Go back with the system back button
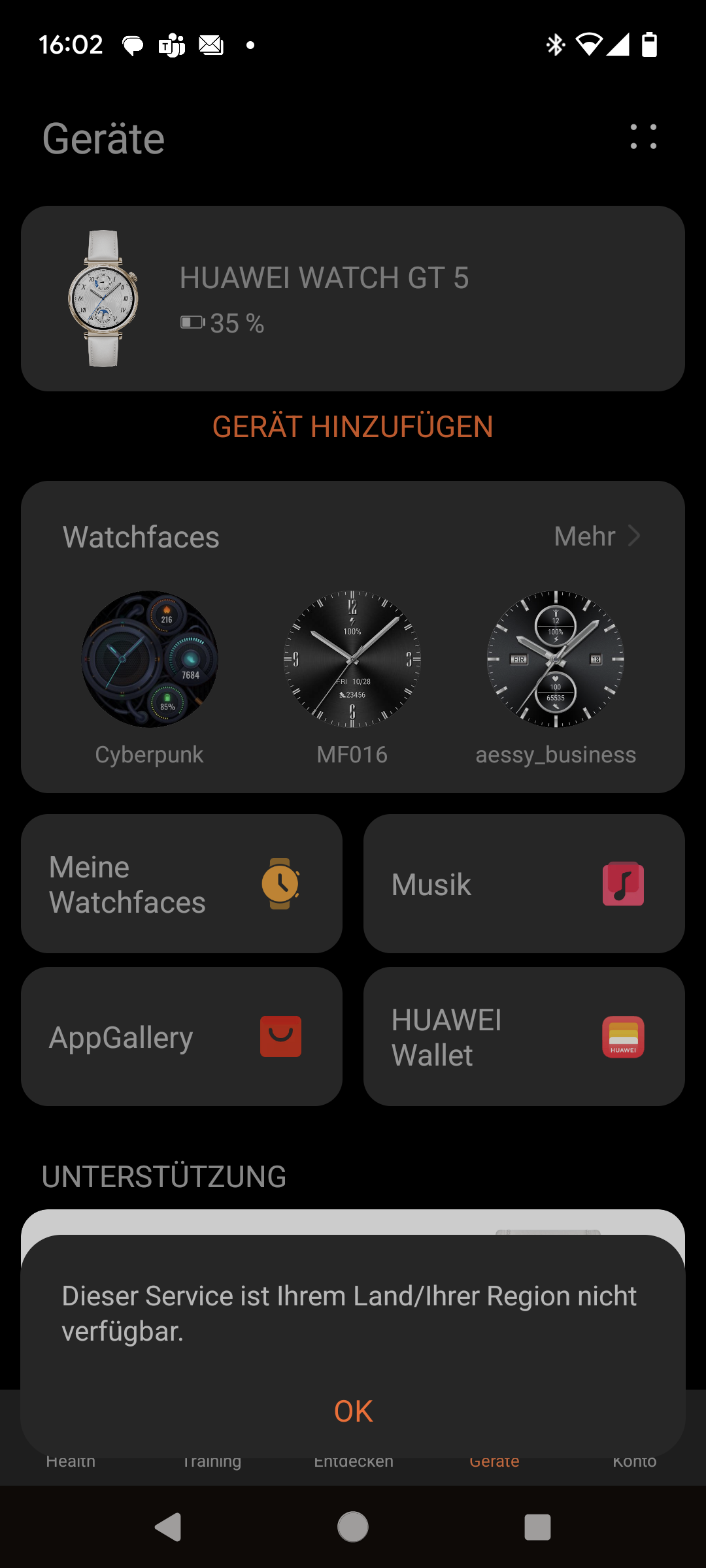 (x=168, y=1527)
